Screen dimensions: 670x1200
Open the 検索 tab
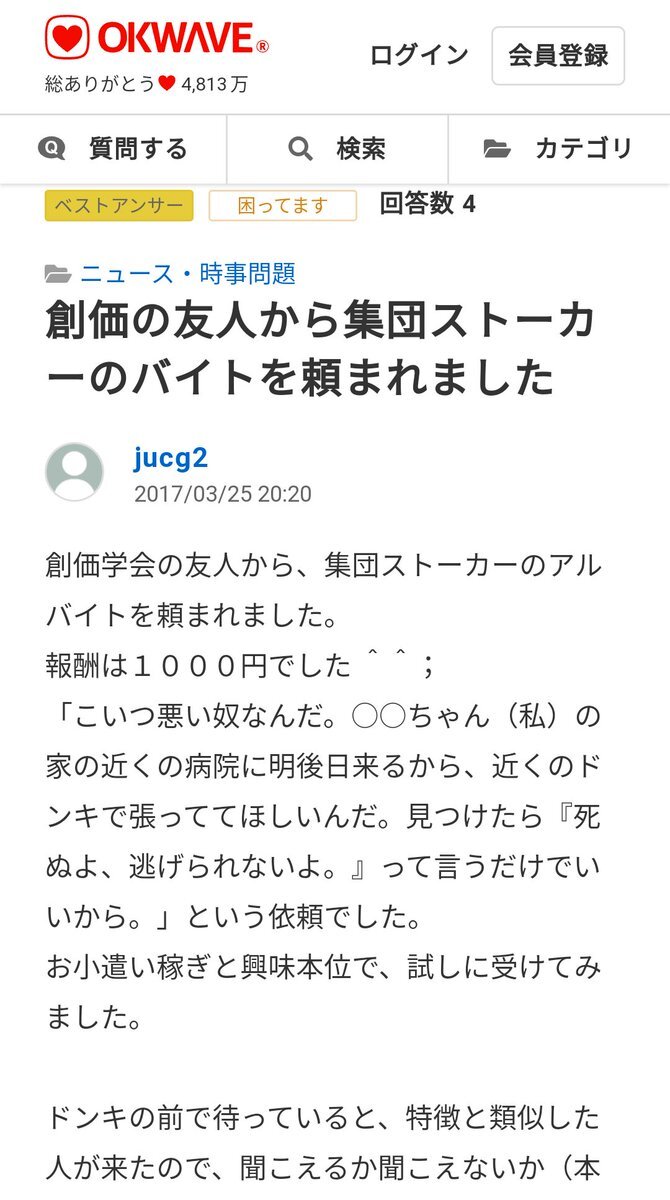[x=337, y=149]
